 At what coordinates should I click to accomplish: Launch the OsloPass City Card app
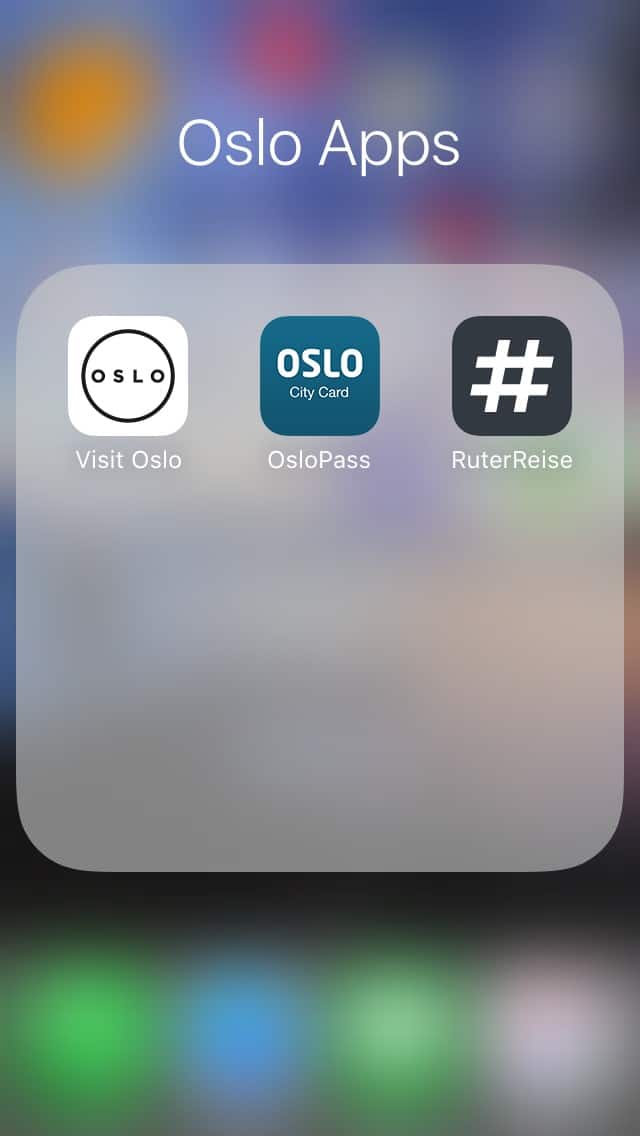pos(320,375)
